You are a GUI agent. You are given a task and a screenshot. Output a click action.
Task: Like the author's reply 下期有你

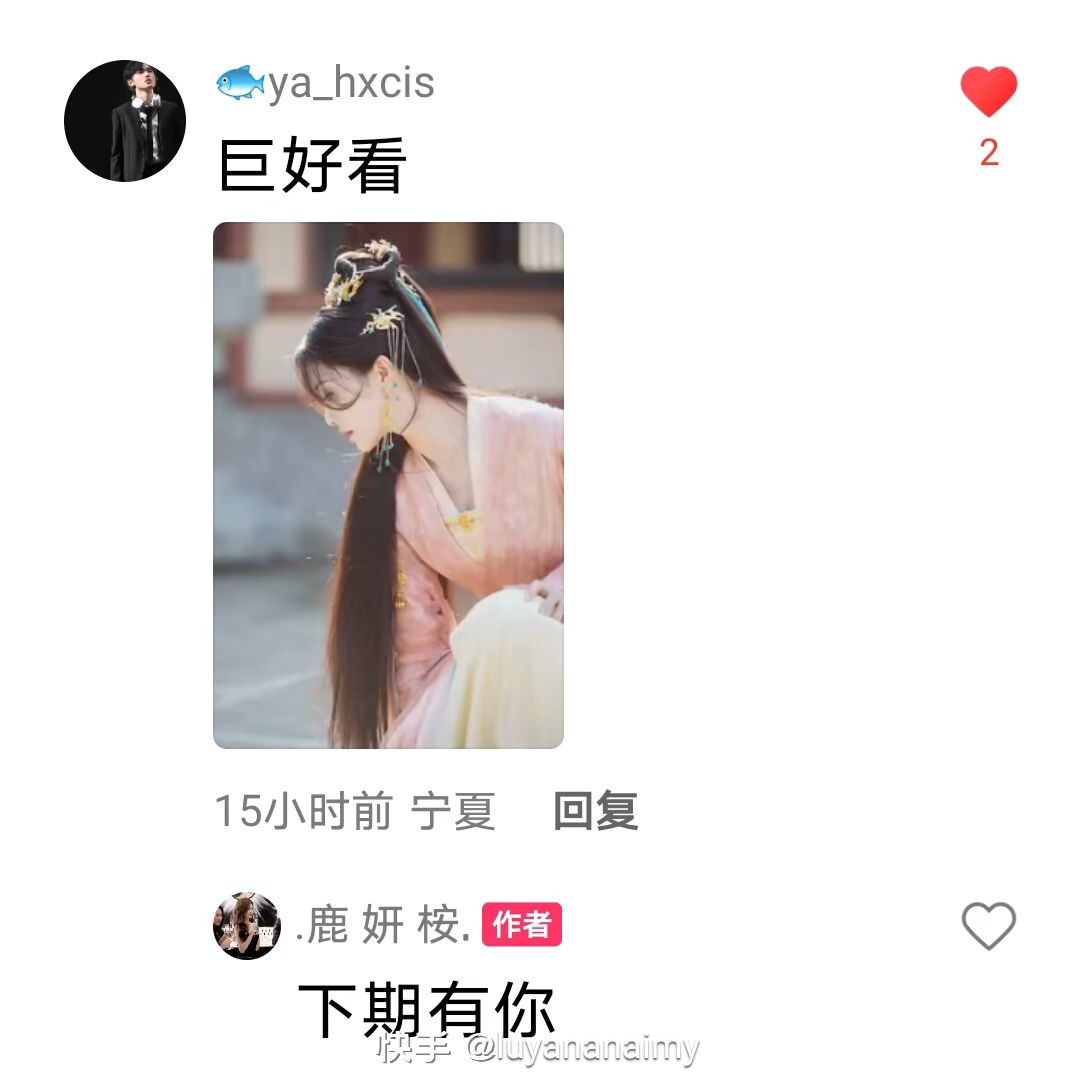point(988,926)
